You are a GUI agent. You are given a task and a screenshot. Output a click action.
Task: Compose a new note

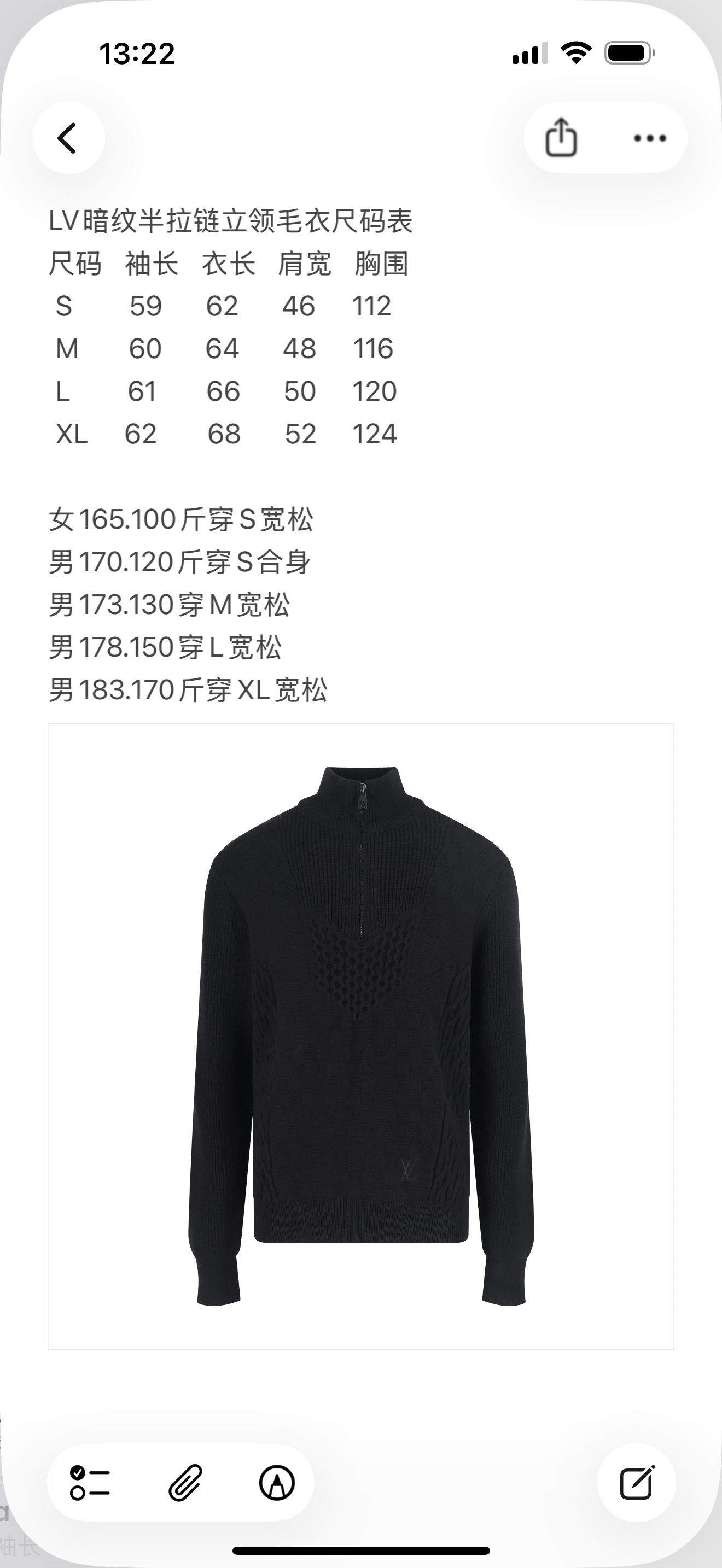(636, 1482)
